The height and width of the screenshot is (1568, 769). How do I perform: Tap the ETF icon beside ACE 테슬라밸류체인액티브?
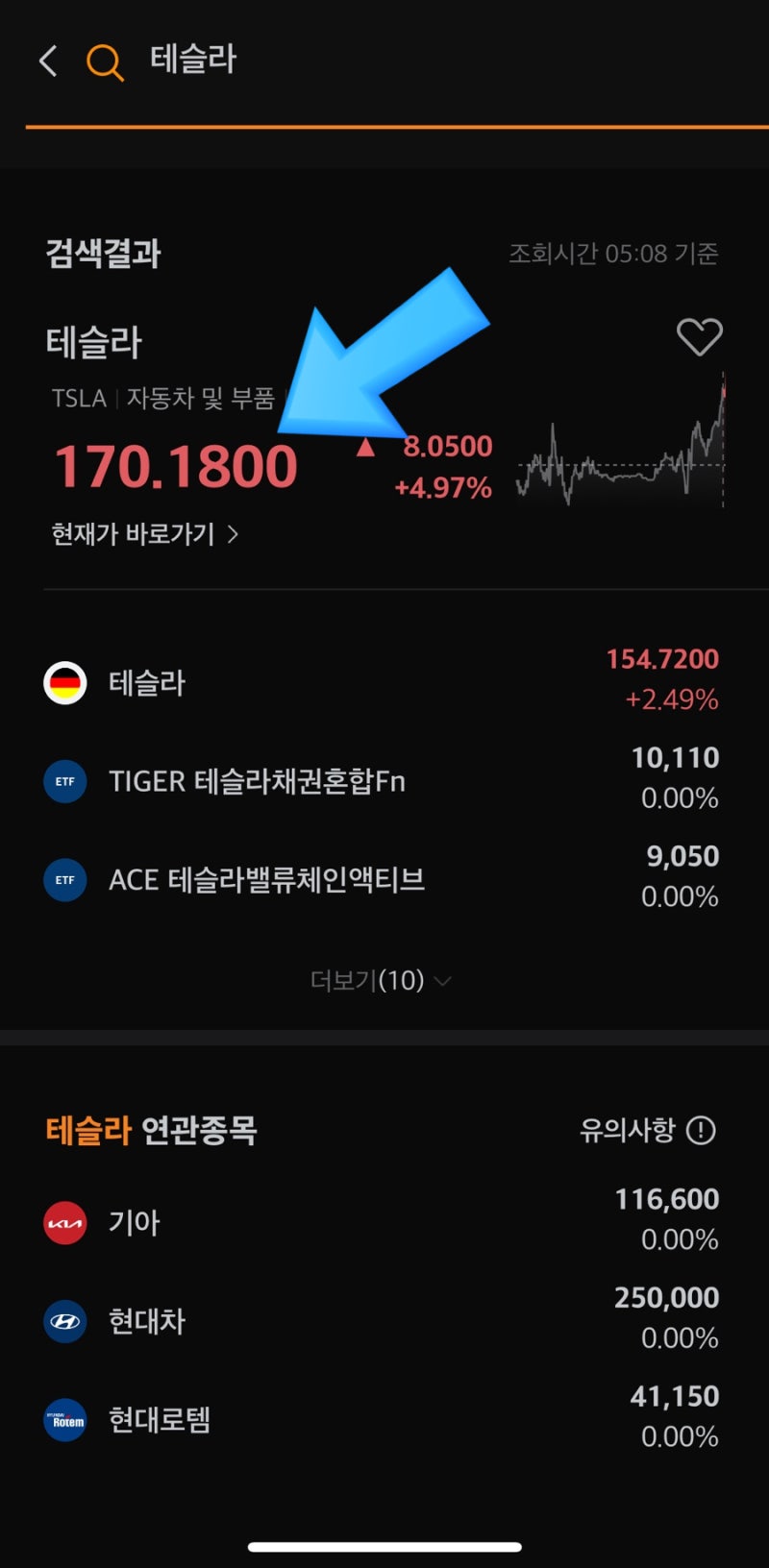point(64,879)
